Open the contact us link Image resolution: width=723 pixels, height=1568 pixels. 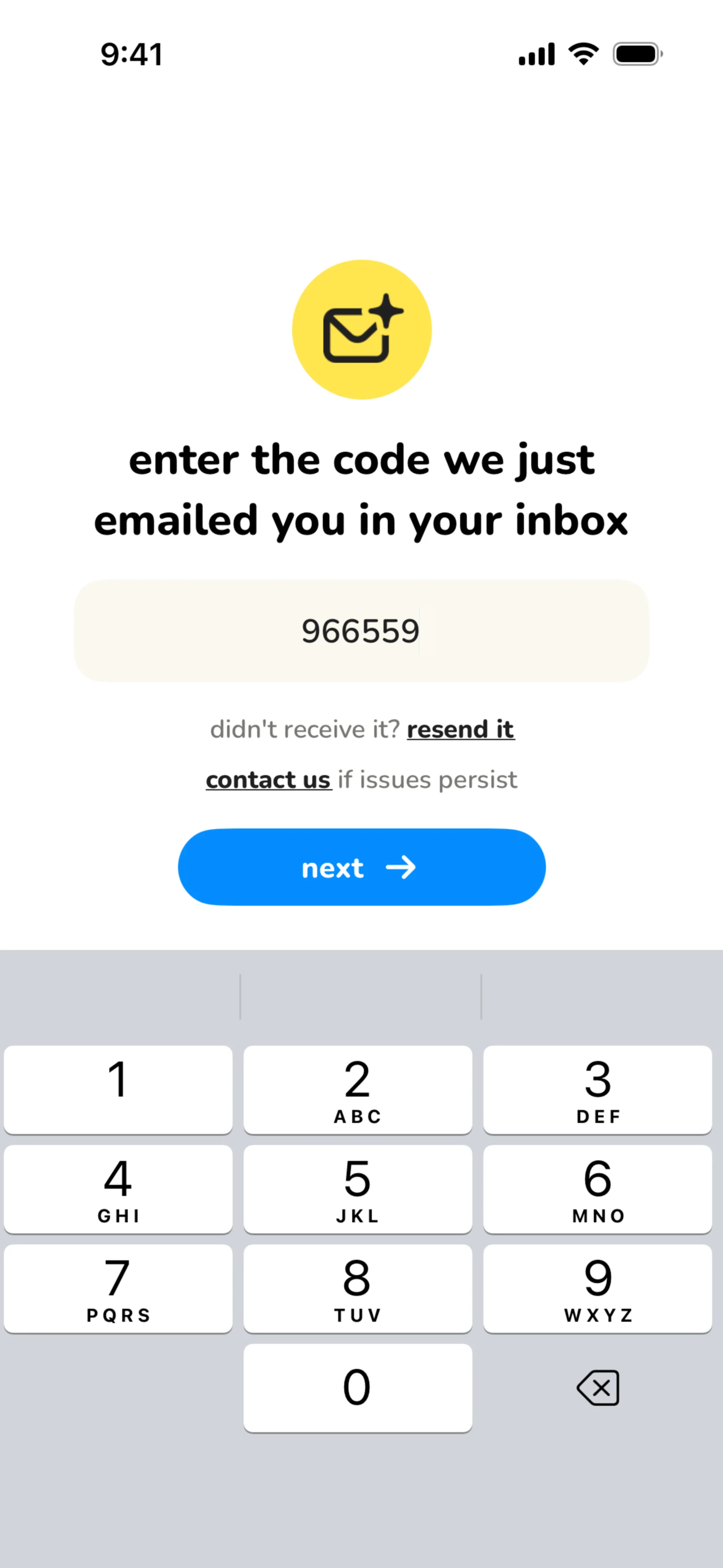tap(268, 780)
